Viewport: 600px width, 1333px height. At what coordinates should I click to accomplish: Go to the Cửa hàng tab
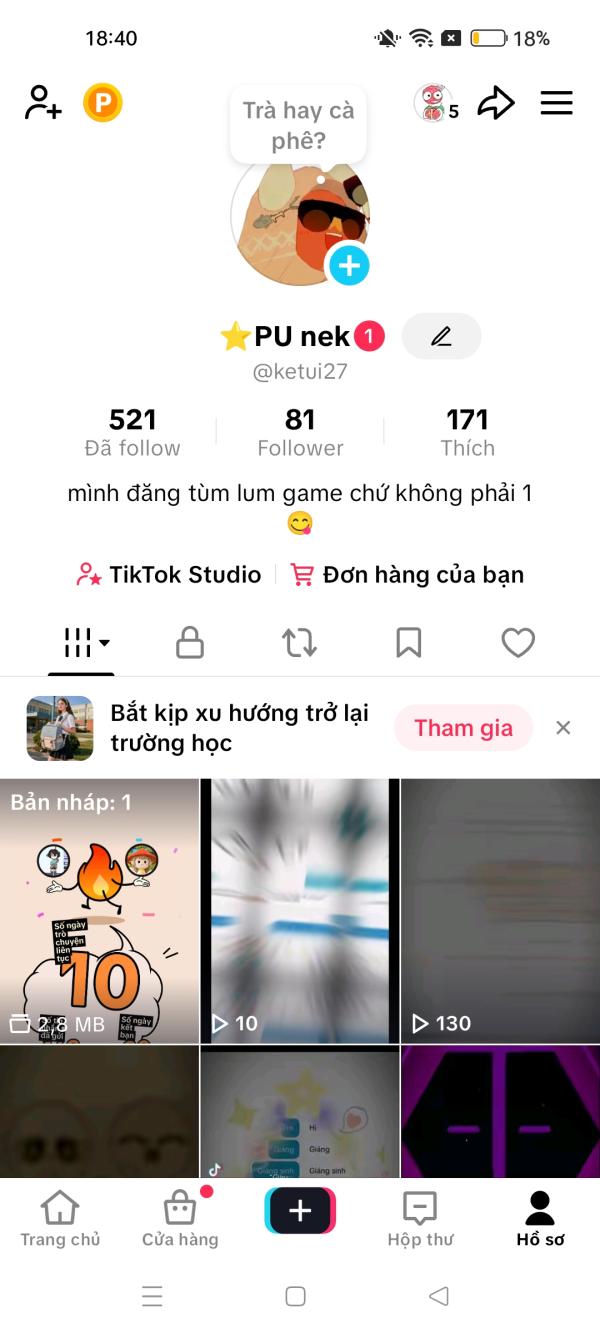click(x=180, y=1218)
